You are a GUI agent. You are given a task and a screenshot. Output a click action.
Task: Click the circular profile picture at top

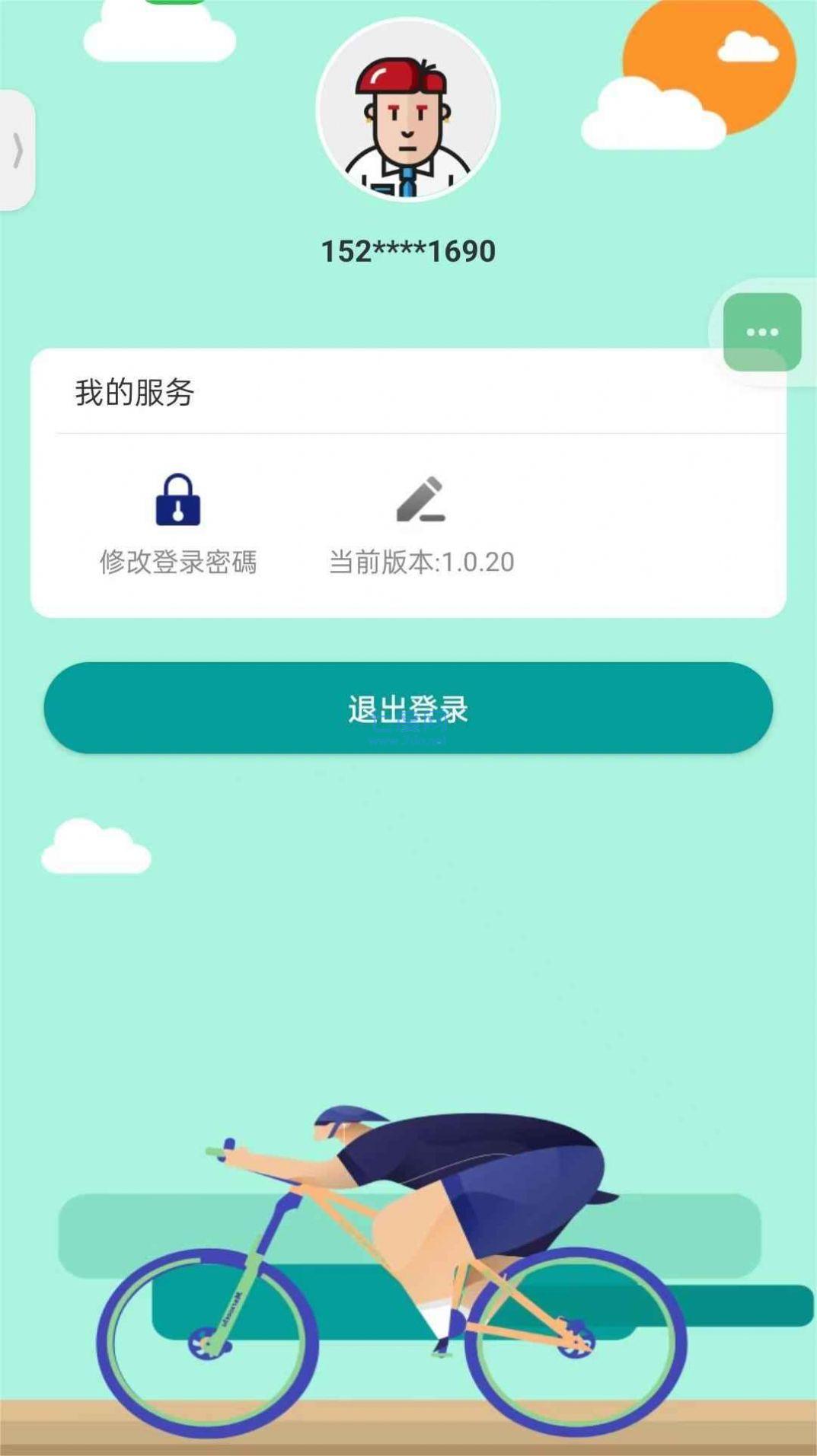[408, 113]
